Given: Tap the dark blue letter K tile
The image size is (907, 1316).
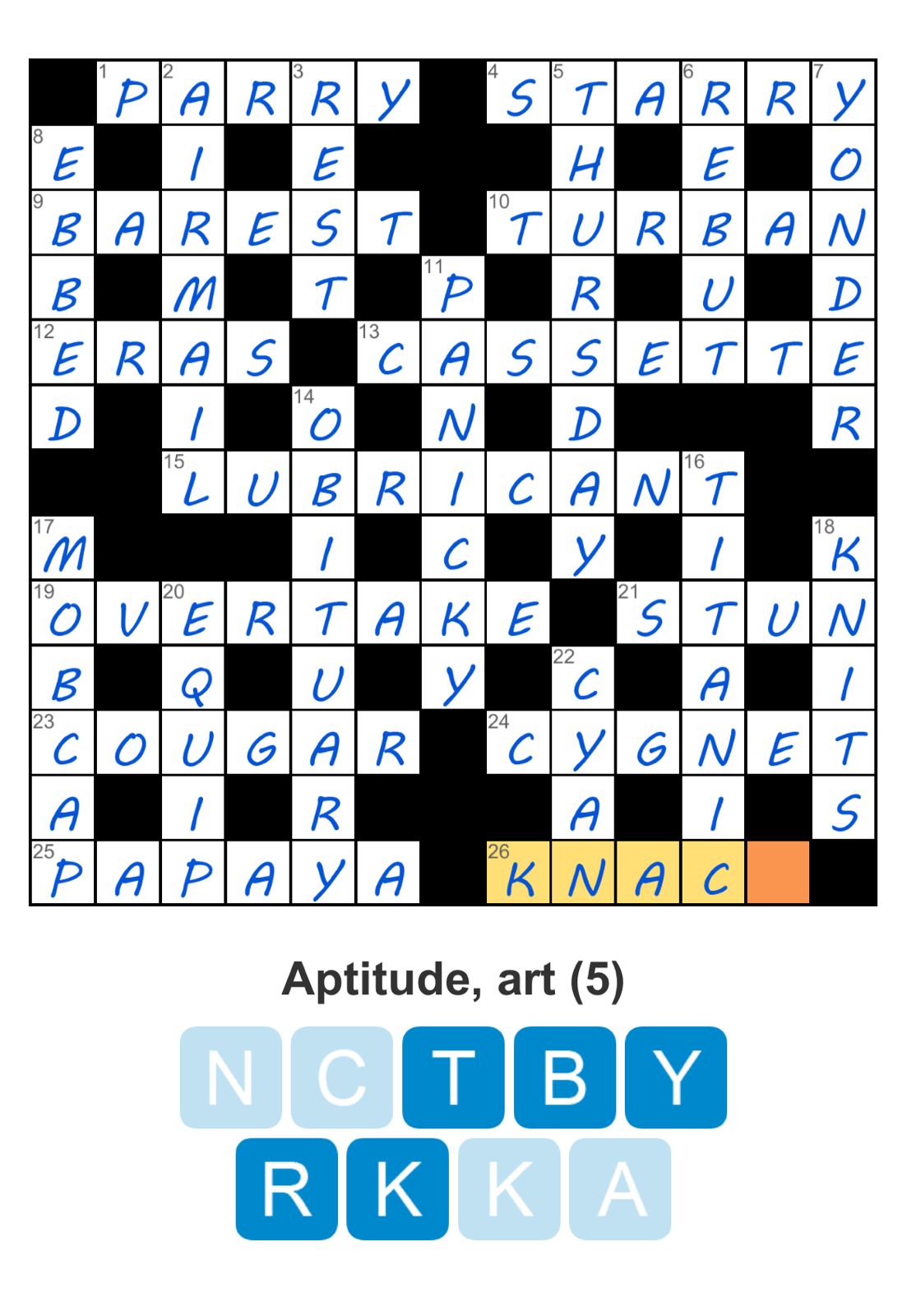Looking at the screenshot, I should 397,1189.
